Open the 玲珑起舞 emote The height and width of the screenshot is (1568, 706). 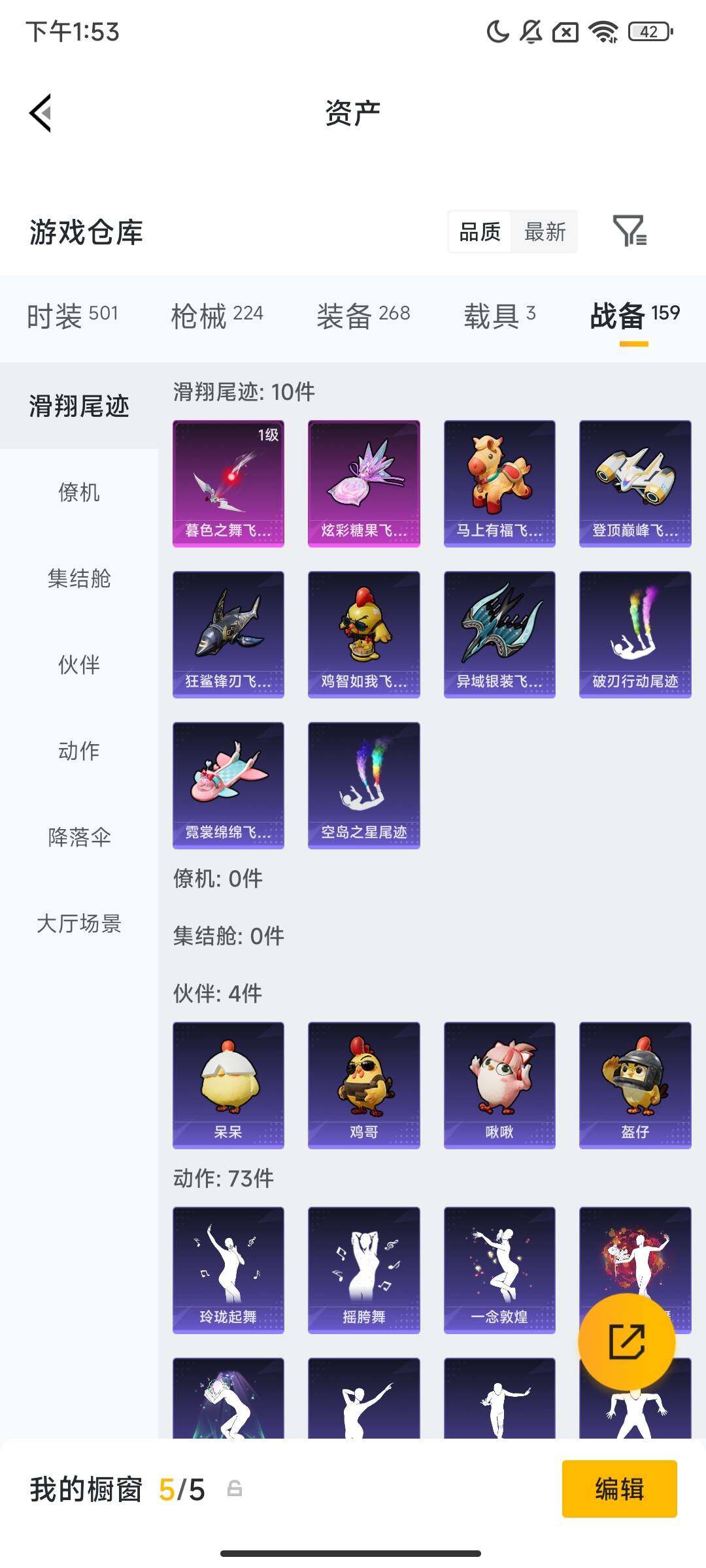[228, 1267]
